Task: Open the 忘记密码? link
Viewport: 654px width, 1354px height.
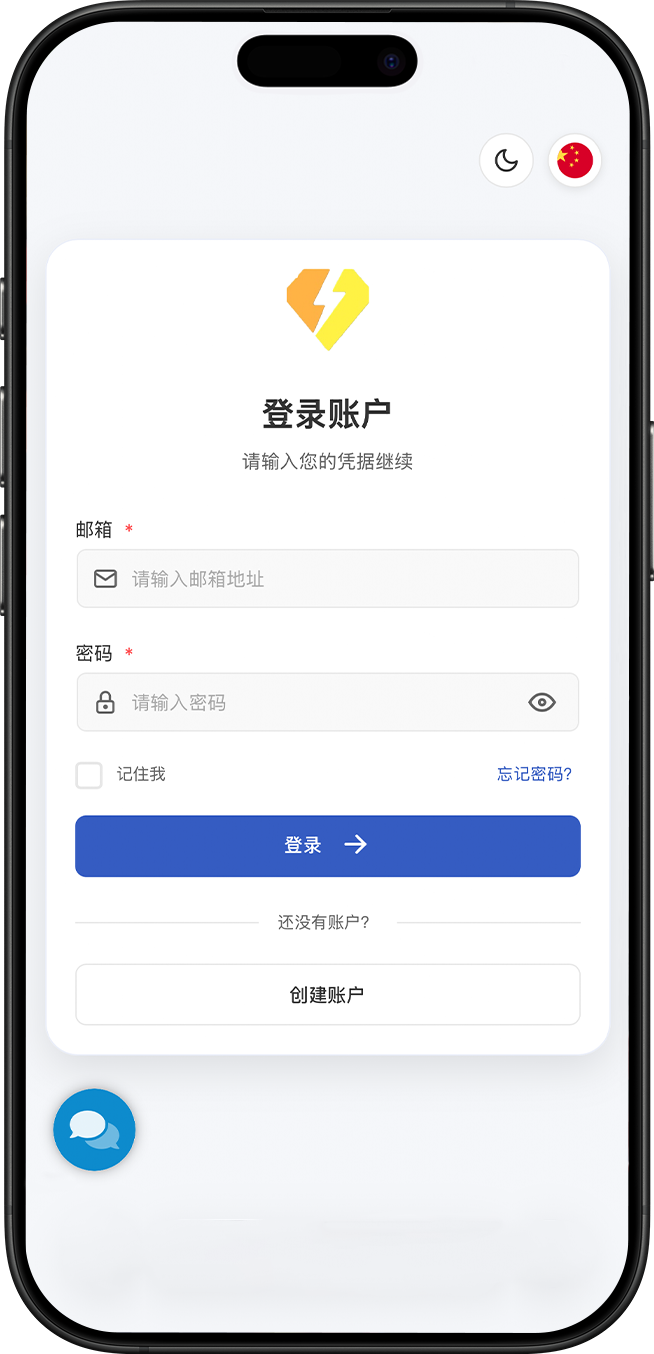Action: point(535,774)
